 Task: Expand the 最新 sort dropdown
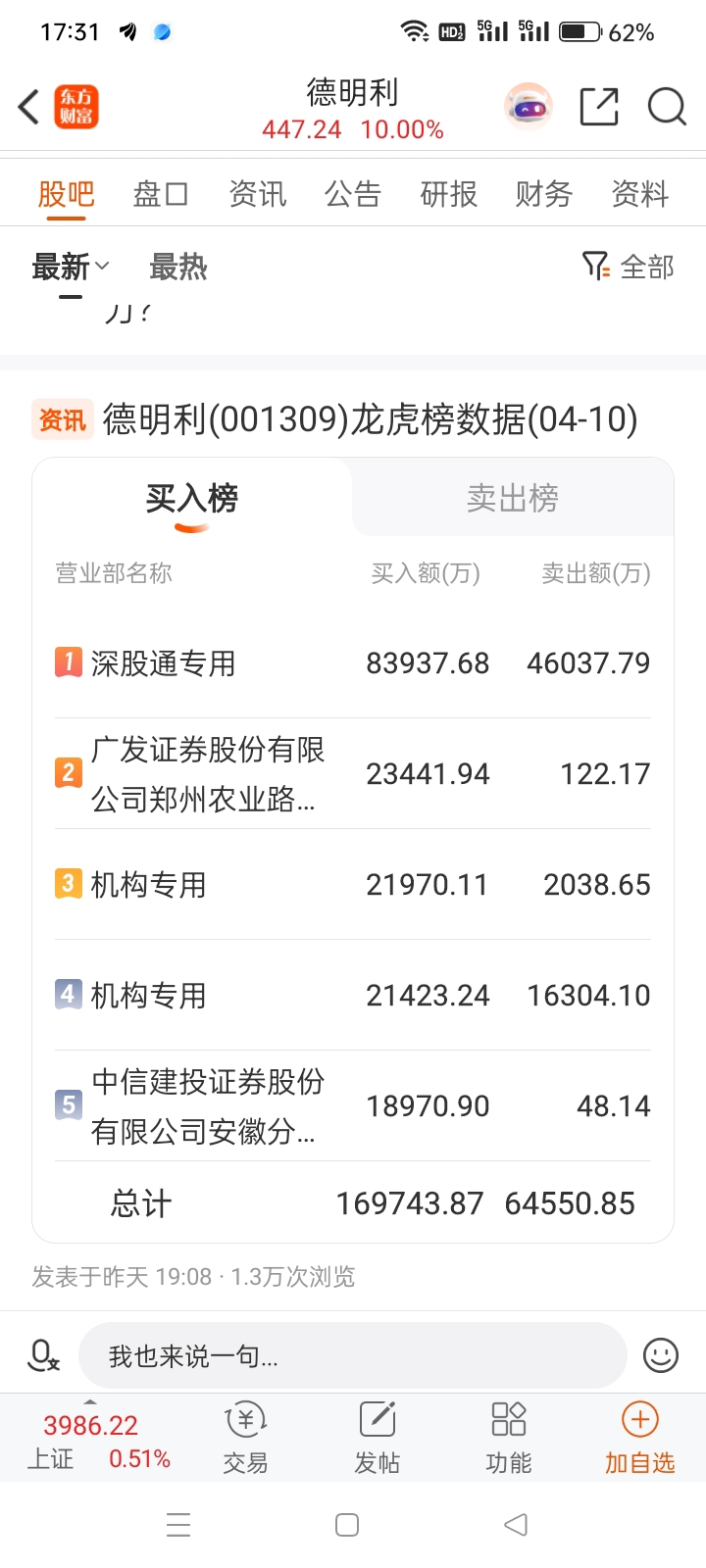coord(71,267)
